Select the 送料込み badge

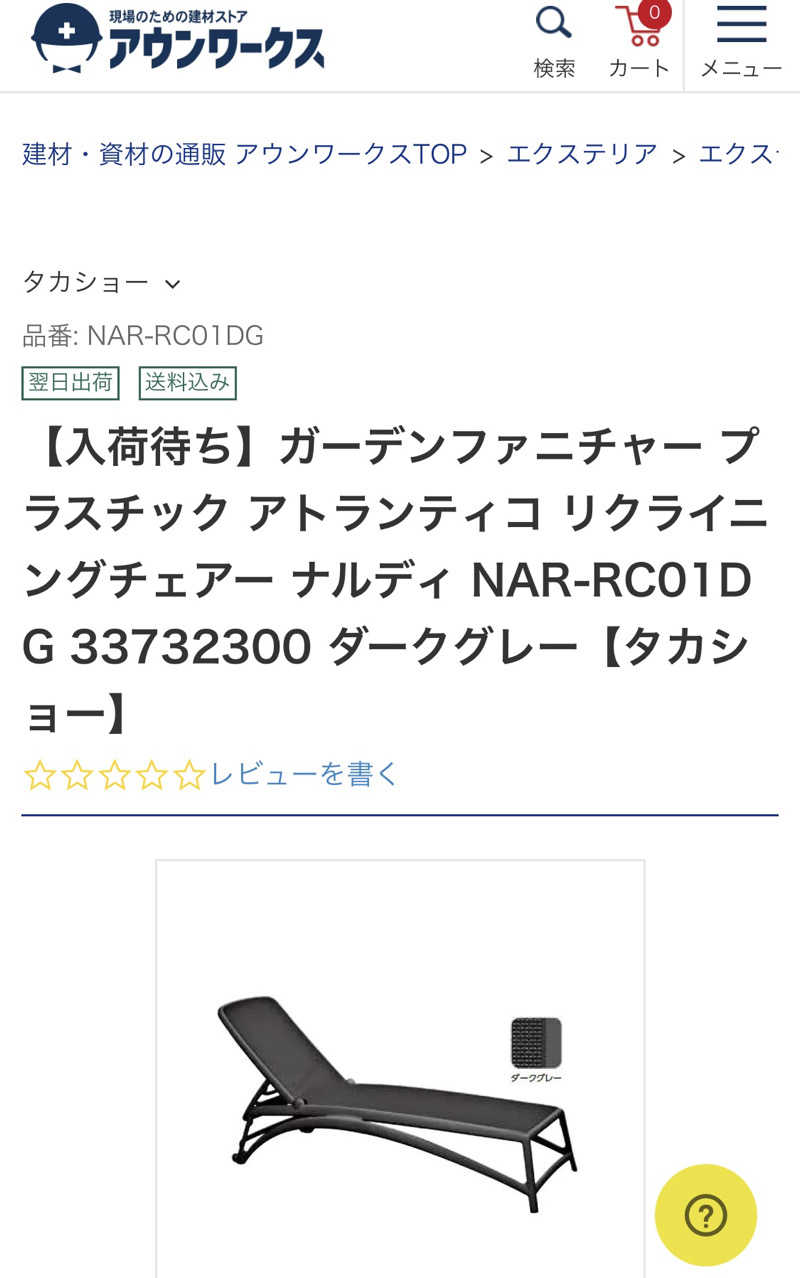click(186, 384)
